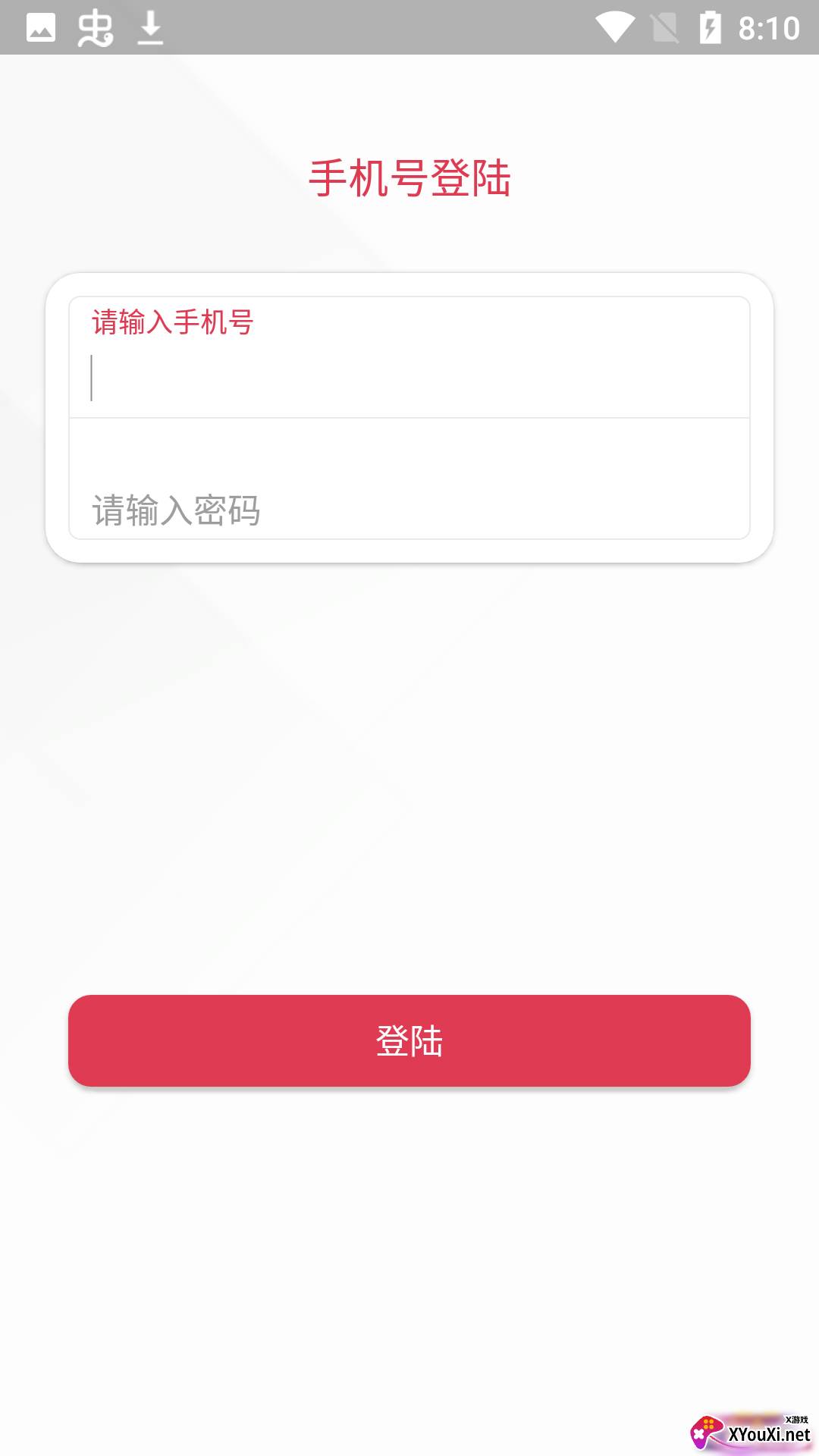The image size is (819, 1456).
Task: Focus the 请输入密码 password field
Action: click(x=409, y=479)
